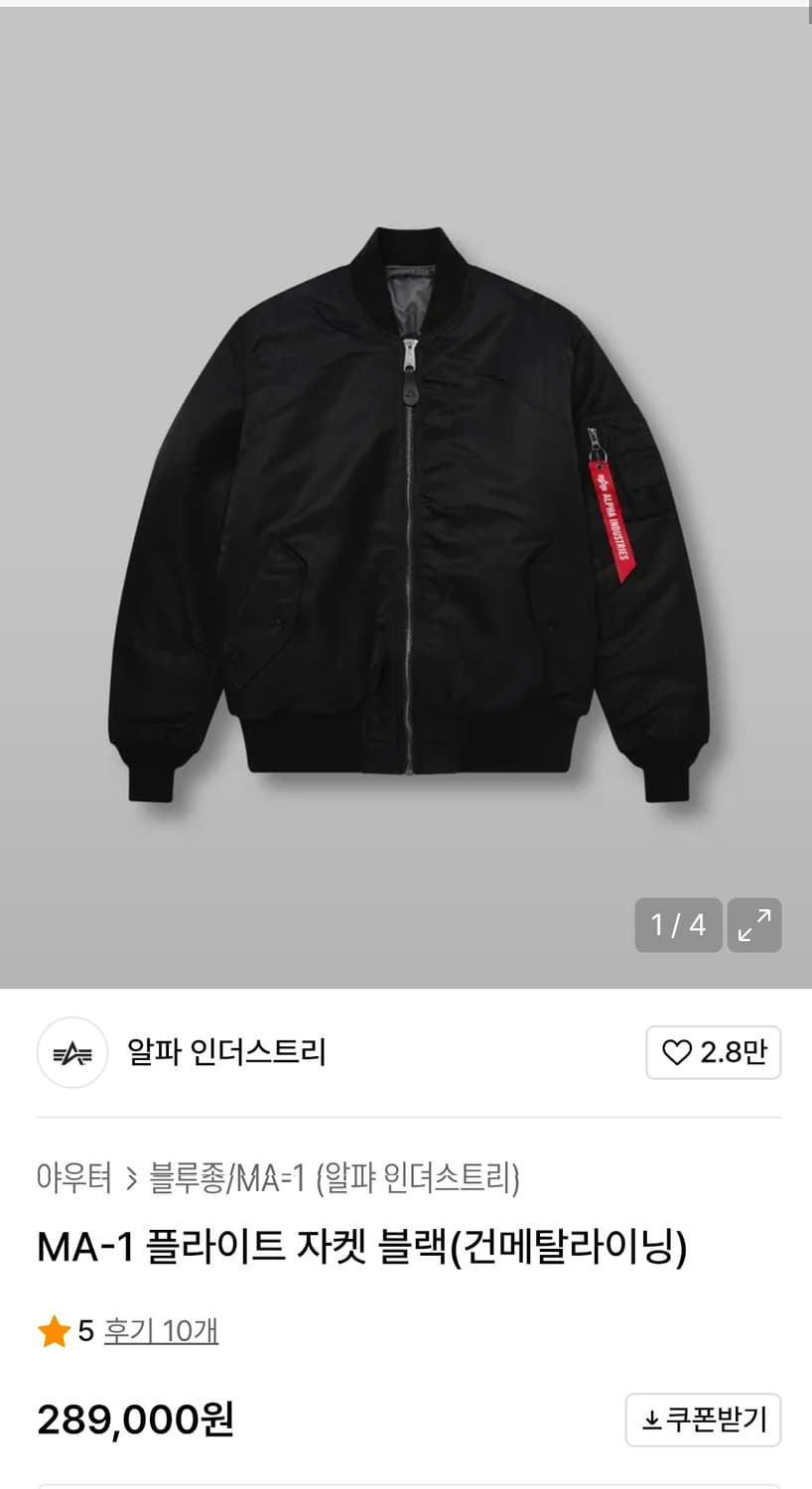Screen dimensions: 812x1489
Task: Tap the fullscreen diagonal-arrows icon
Action: [754, 925]
